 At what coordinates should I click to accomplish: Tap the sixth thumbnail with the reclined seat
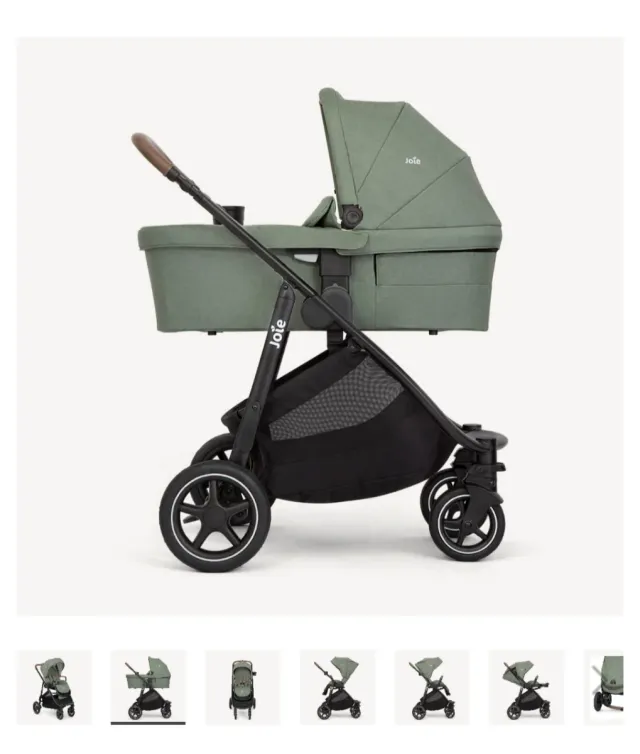click(526, 687)
